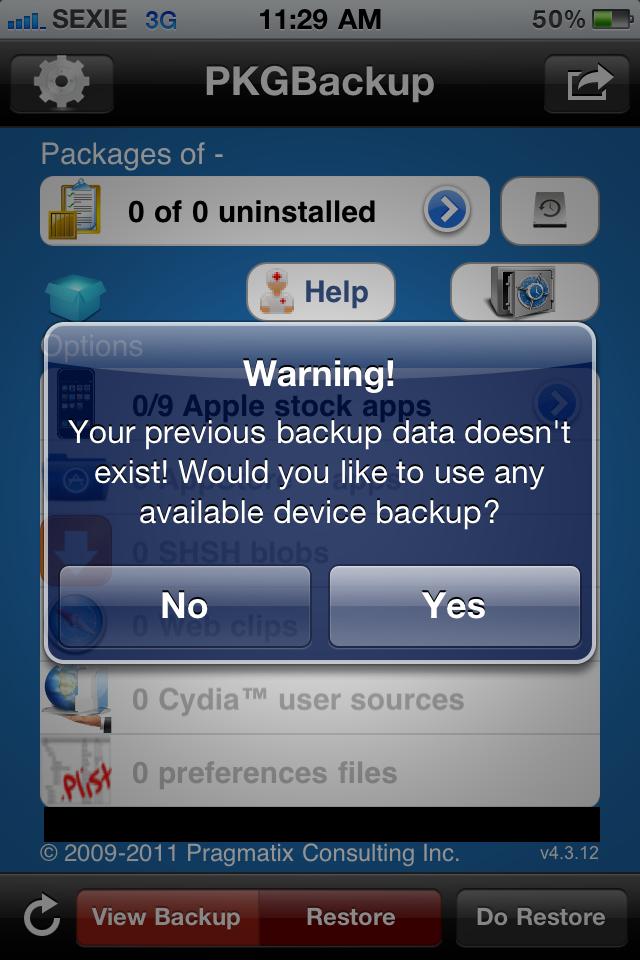Choose Yes to use available device backup

[454, 606]
